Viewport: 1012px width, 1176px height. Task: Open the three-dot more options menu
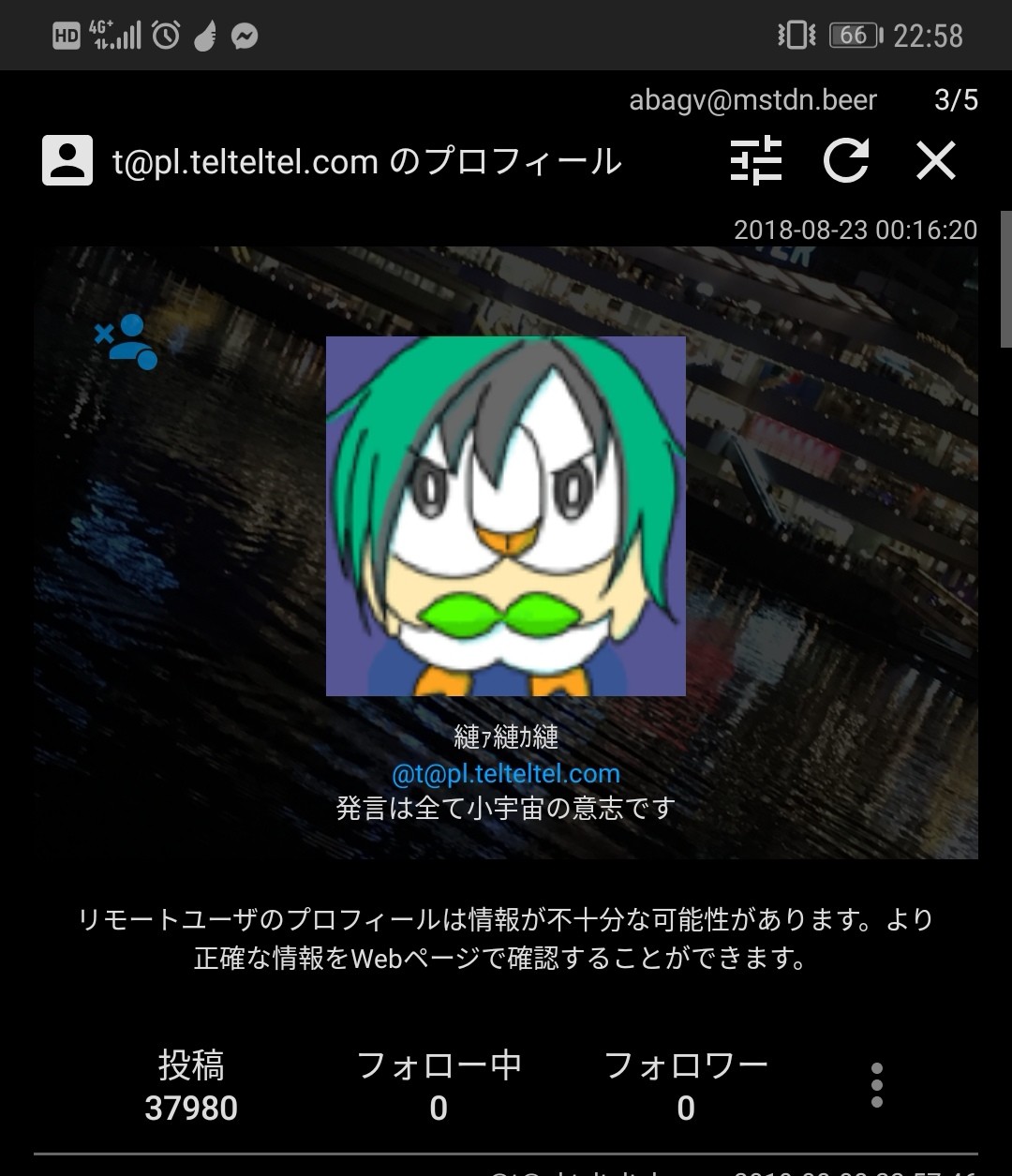point(876,1086)
